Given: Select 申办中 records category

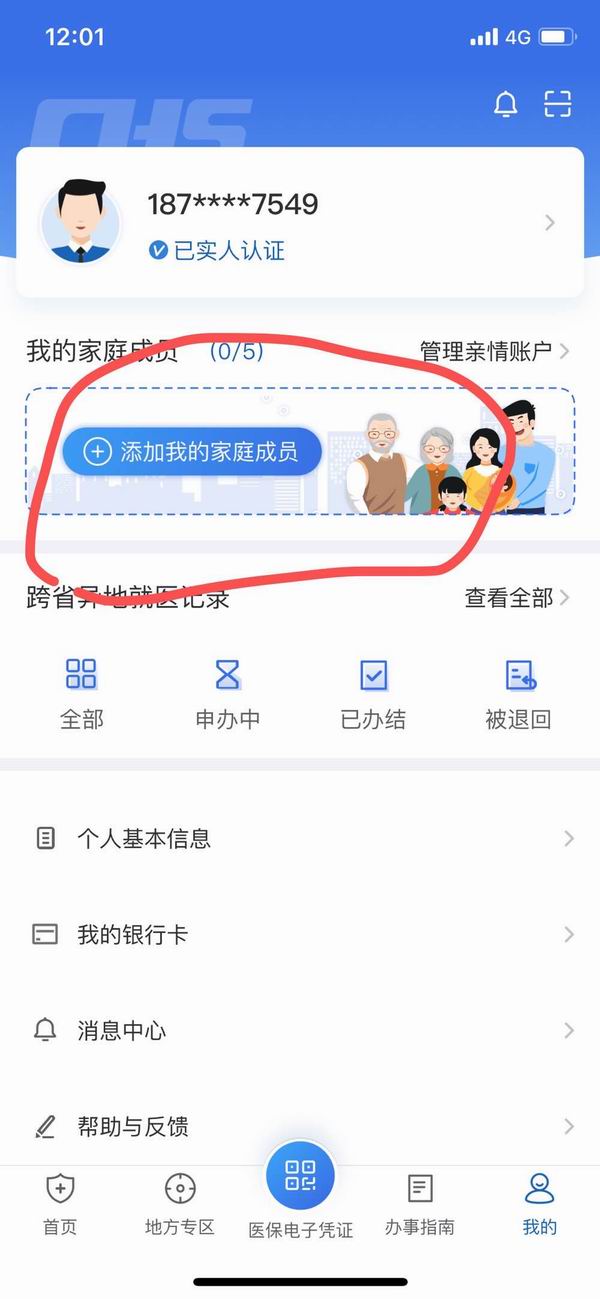Looking at the screenshot, I should tap(228, 693).
